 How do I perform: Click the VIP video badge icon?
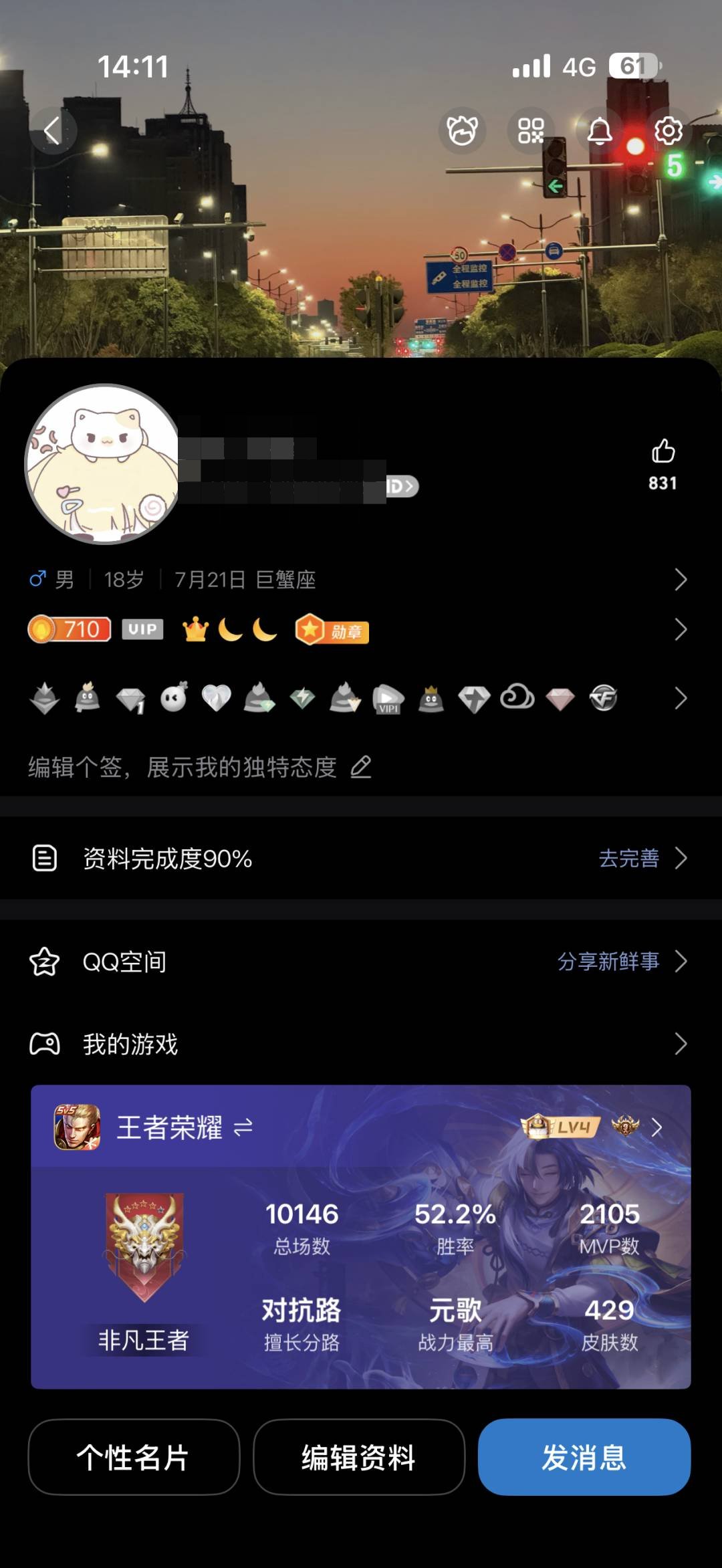[388, 699]
